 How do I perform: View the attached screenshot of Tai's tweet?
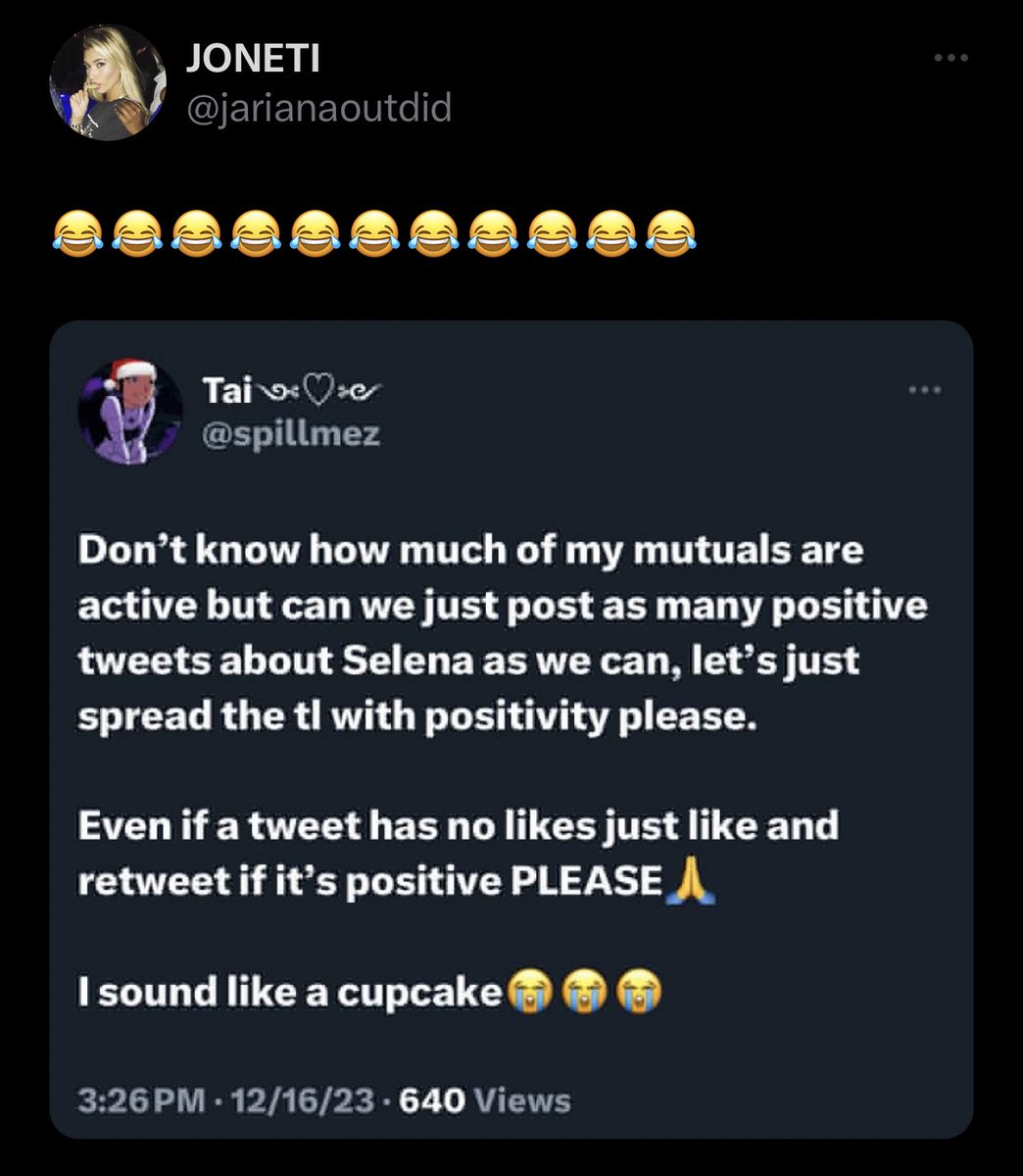coord(511,729)
